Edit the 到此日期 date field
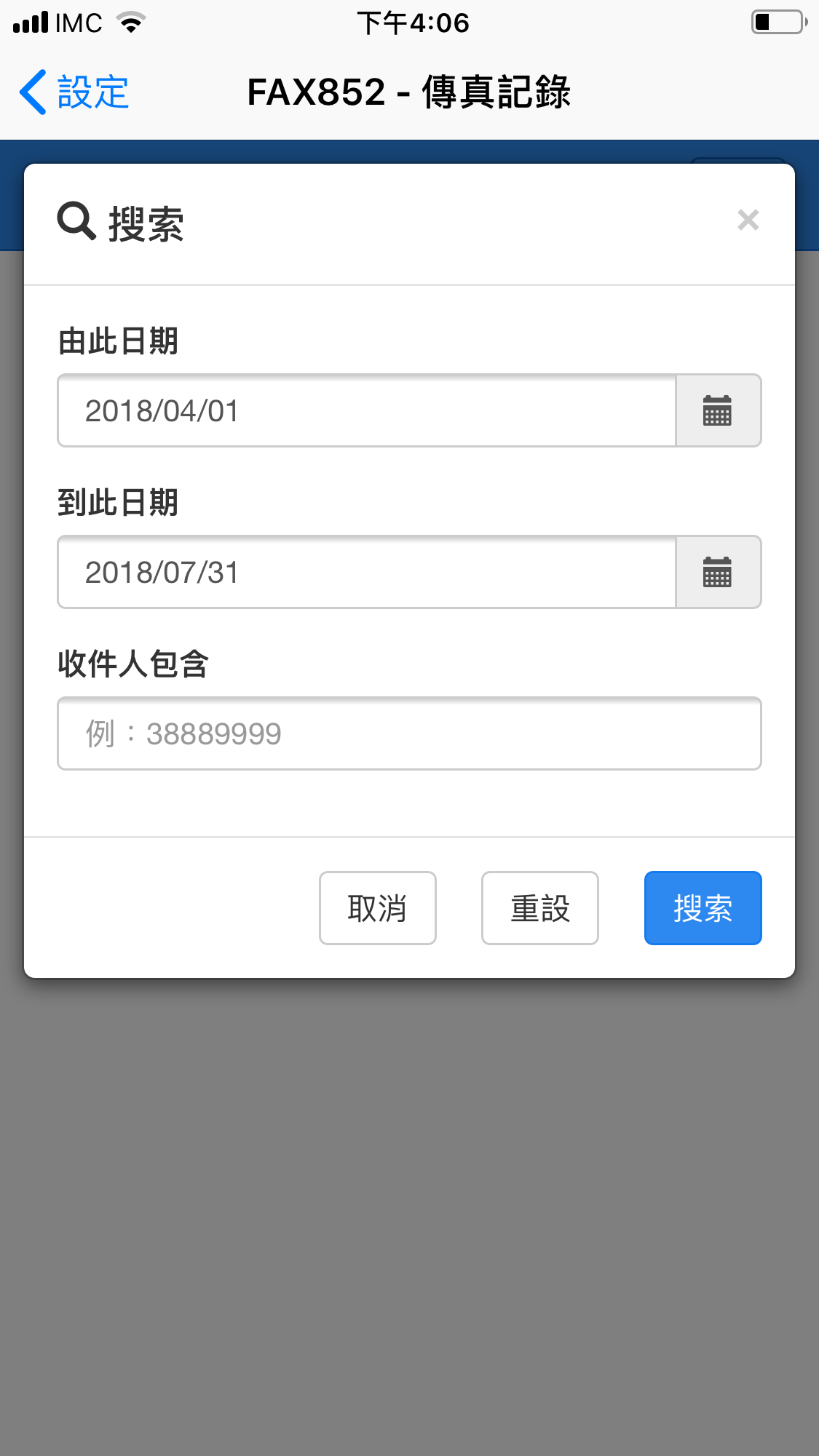819x1456 pixels. [367, 572]
